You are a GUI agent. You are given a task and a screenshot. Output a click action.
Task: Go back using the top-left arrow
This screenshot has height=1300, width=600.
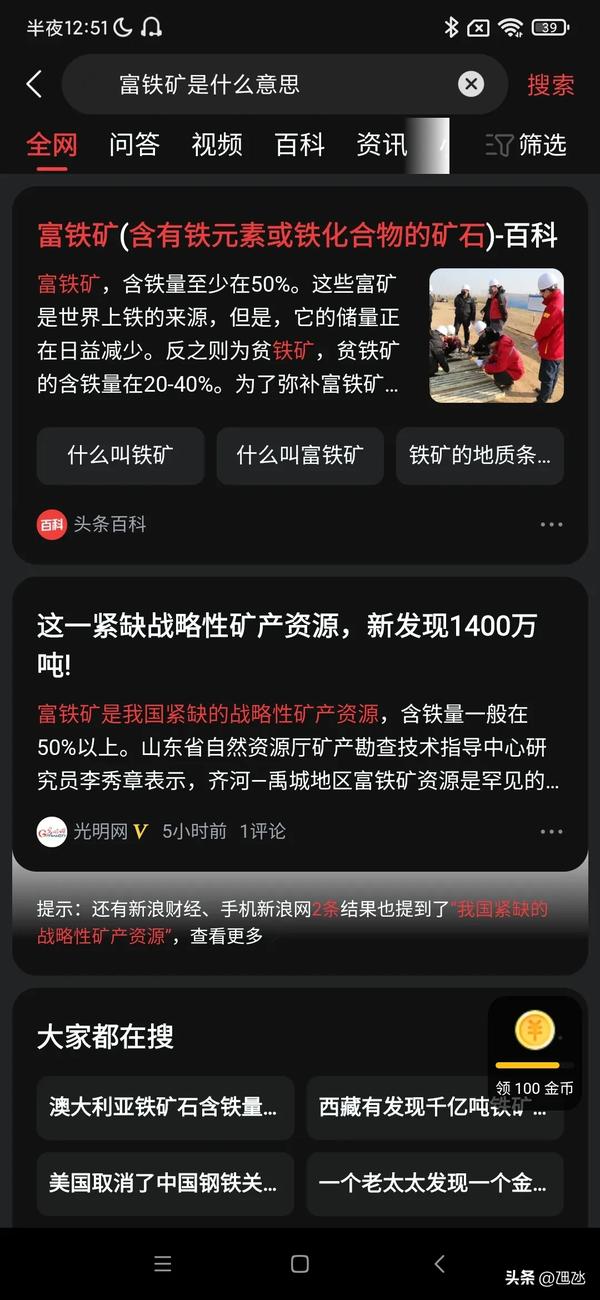(x=35, y=84)
